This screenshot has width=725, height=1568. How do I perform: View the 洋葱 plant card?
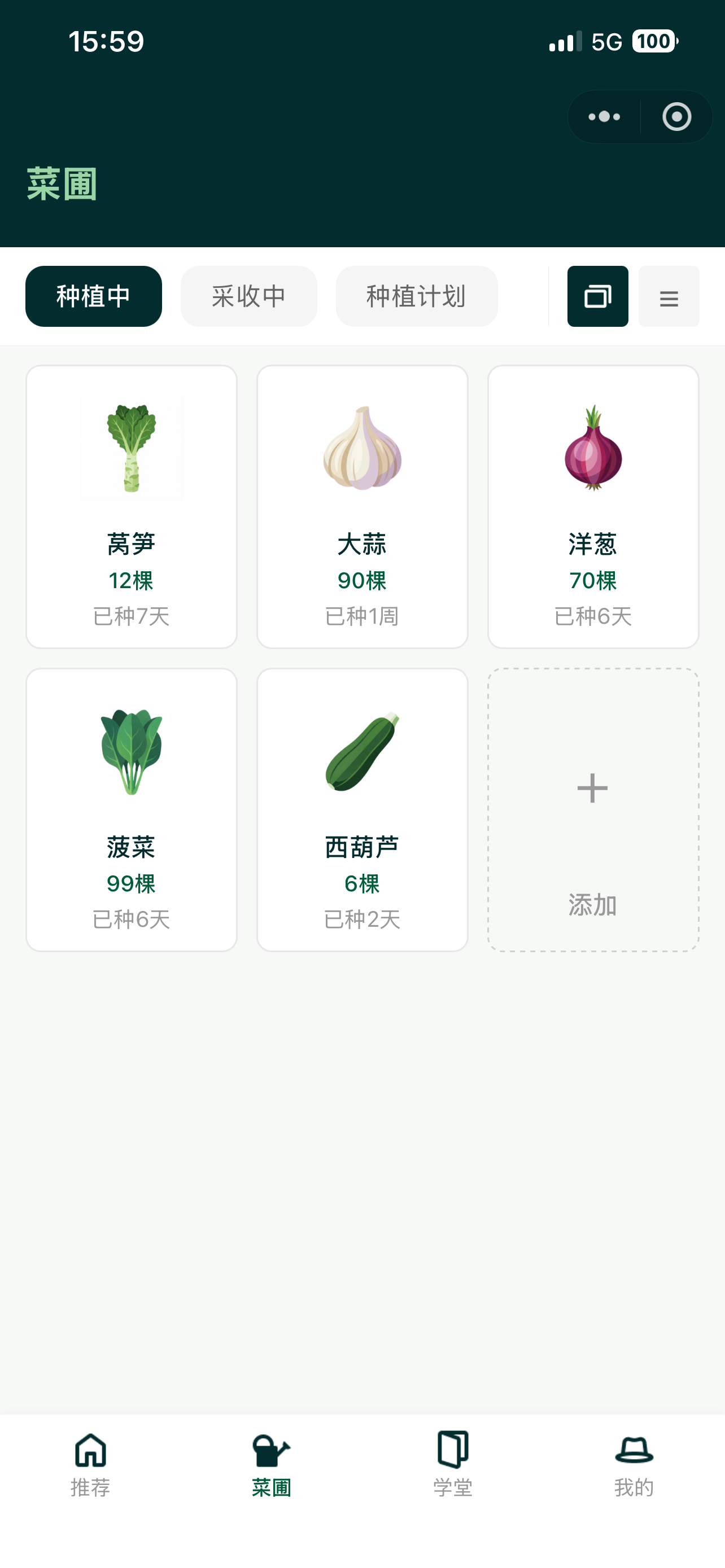pyautogui.click(x=593, y=506)
